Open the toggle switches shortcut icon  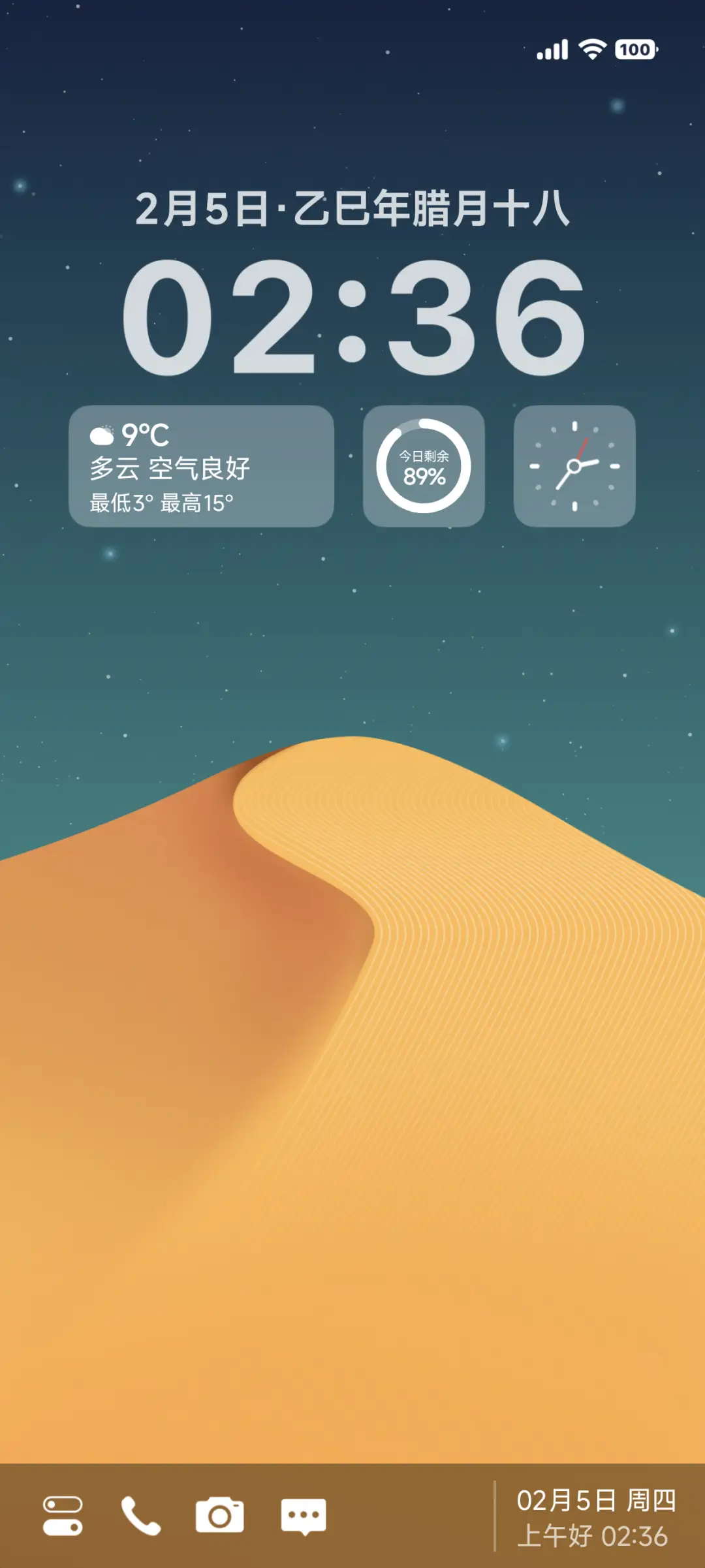(x=63, y=1516)
